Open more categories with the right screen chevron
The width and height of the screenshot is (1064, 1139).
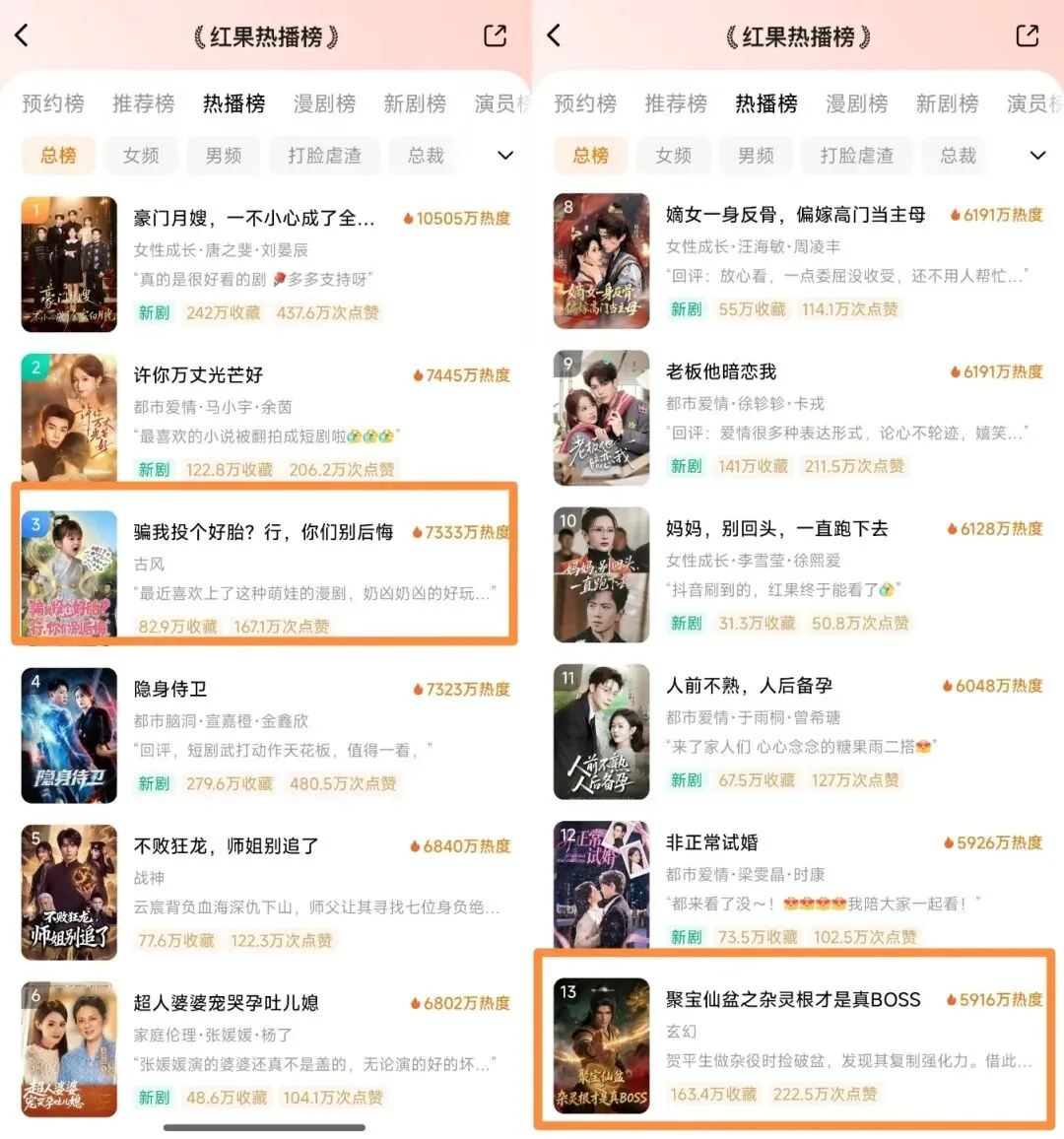(x=1037, y=155)
